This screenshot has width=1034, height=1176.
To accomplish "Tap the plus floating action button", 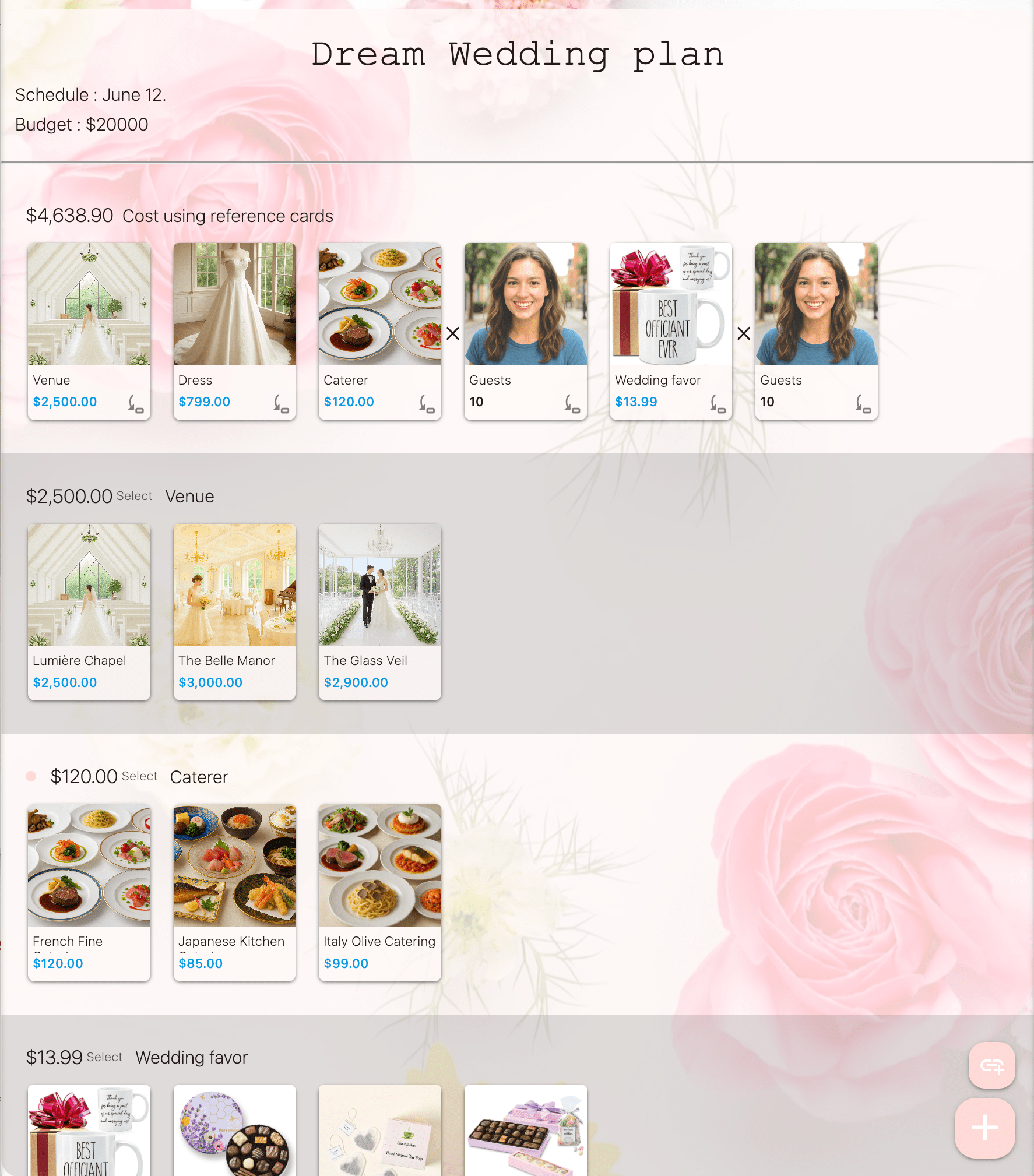I will coord(984,1128).
